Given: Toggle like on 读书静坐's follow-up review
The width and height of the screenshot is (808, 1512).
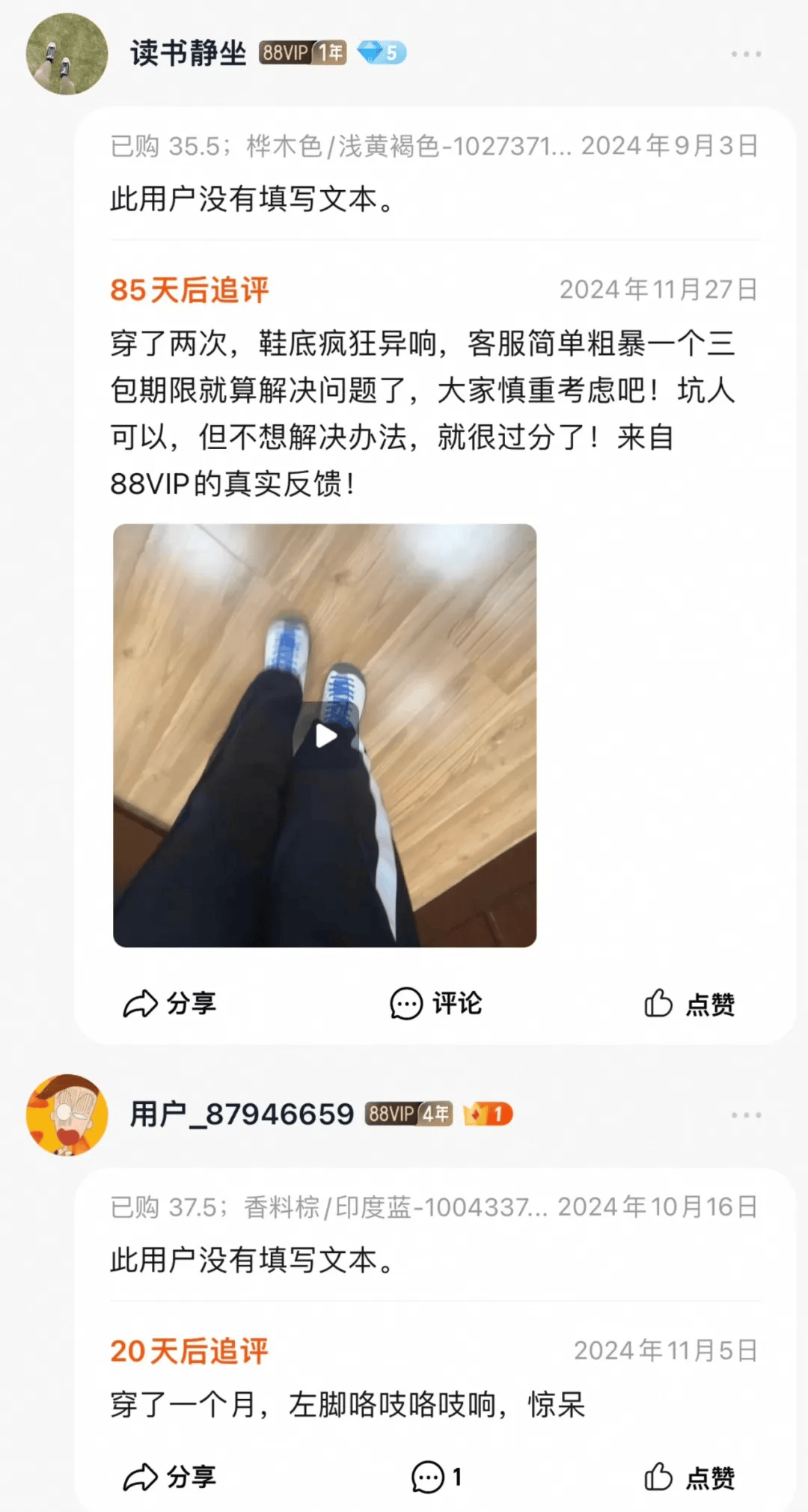Looking at the screenshot, I should pyautogui.click(x=690, y=1005).
